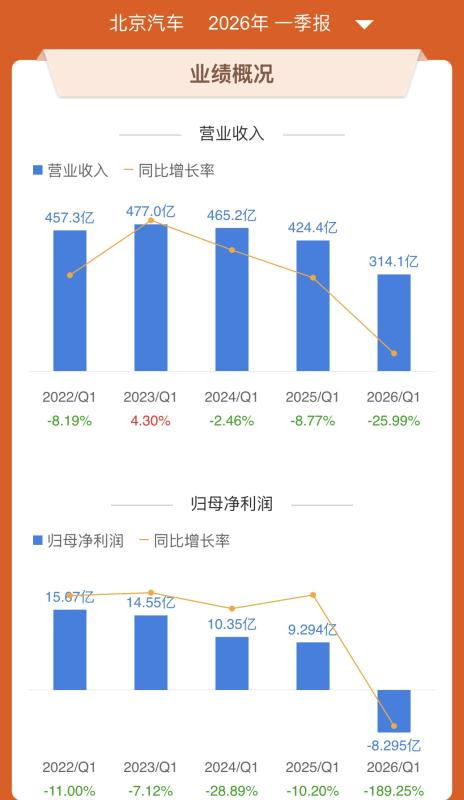Toggle the 归母净利润 legend item
The width and height of the screenshot is (464, 800).
[78, 540]
